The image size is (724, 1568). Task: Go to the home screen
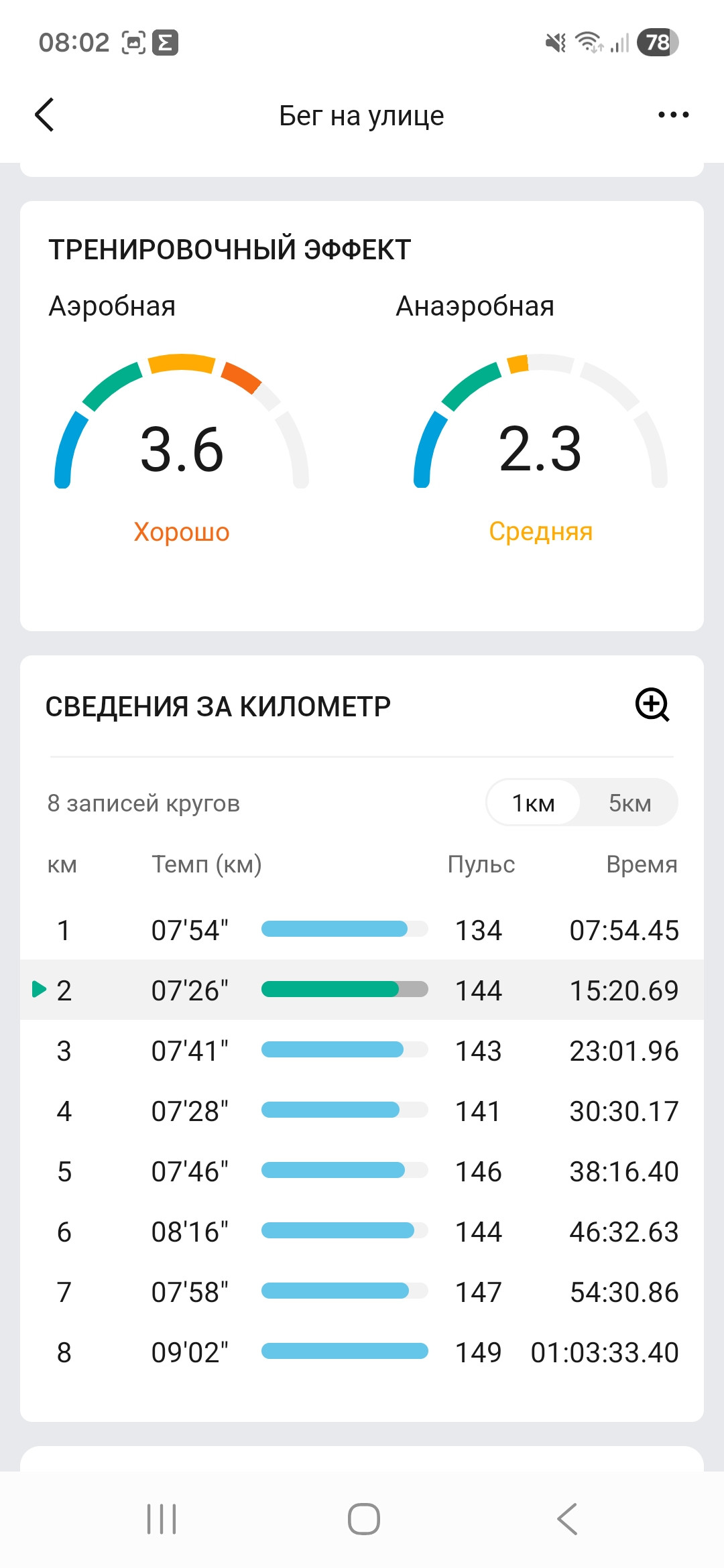pos(364,1518)
